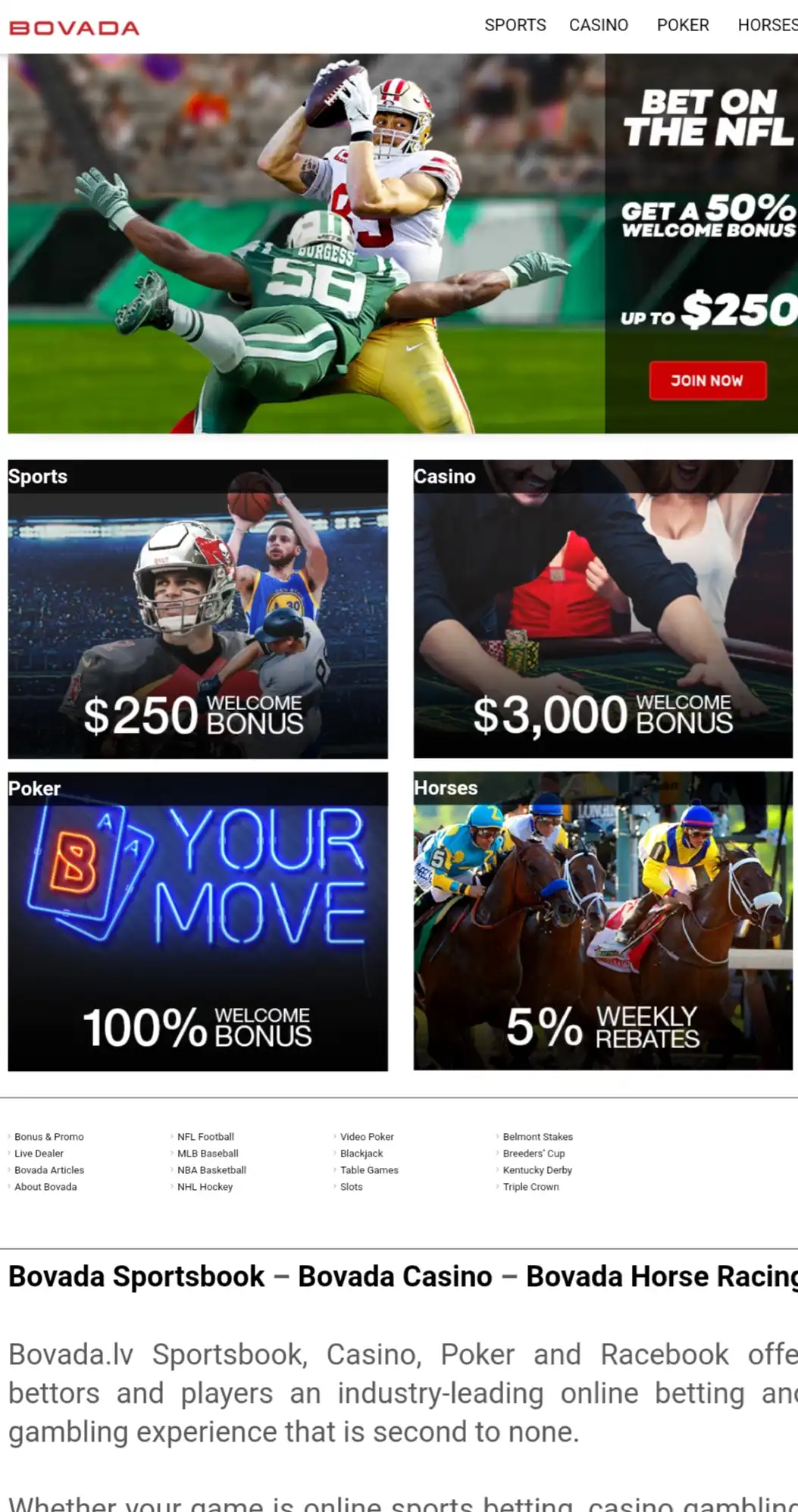Screen dimensions: 798x1512
Task: Open the Video Poker link
Action: (x=367, y=1136)
